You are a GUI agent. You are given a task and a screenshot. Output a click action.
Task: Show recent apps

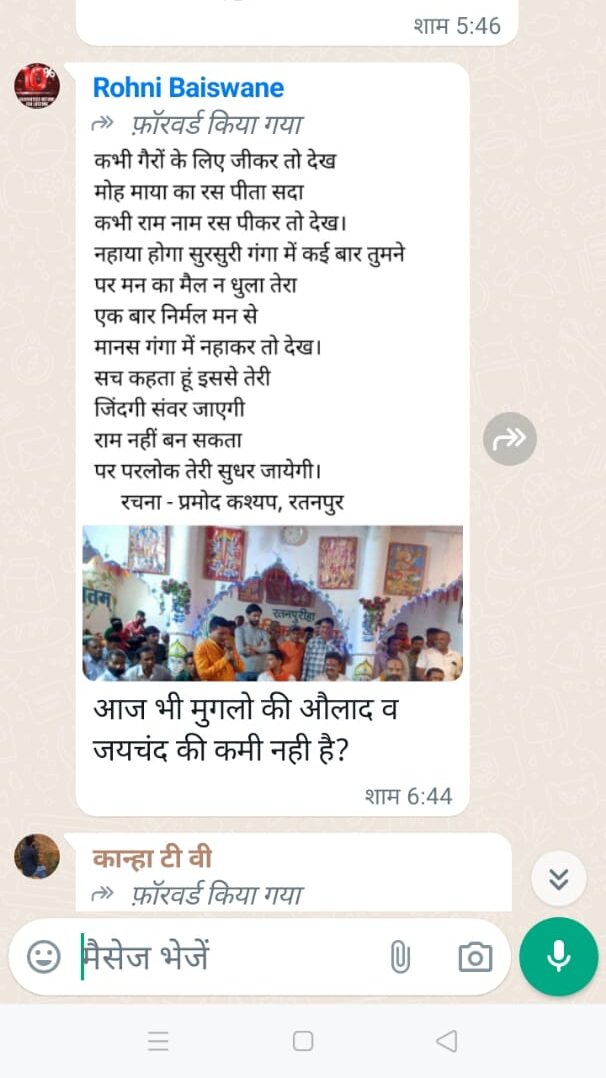(158, 1041)
